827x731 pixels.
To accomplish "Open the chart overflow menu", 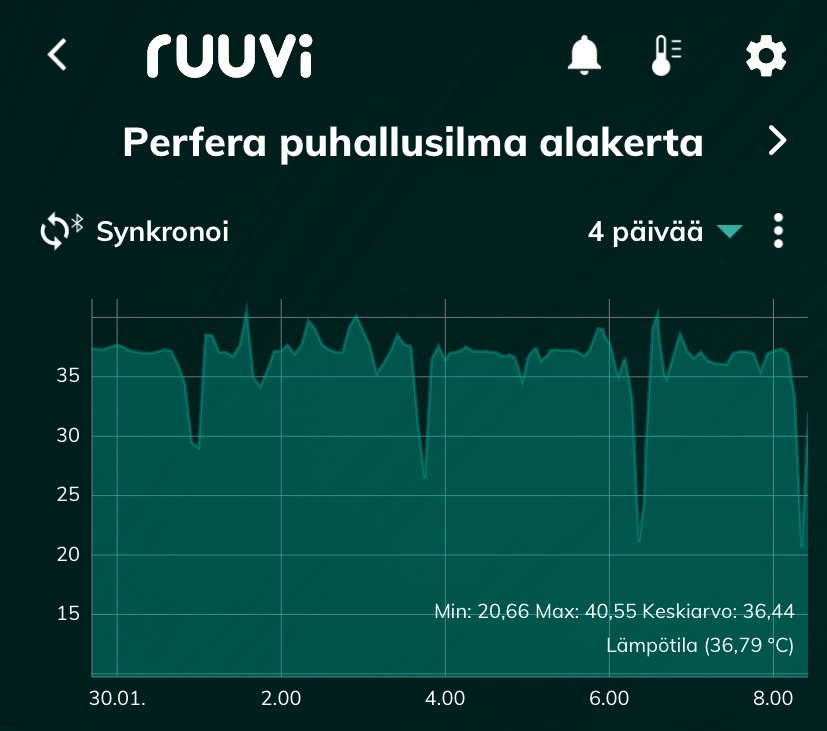I will tap(778, 232).
